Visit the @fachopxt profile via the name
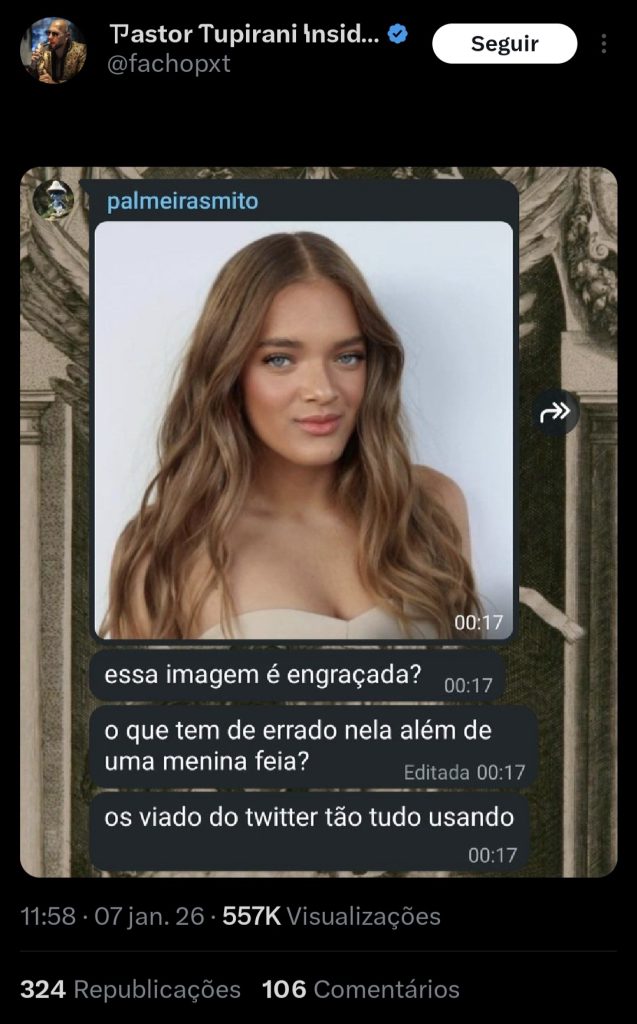Image resolution: width=637 pixels, height=1024 pixels. tap(244, 35)
